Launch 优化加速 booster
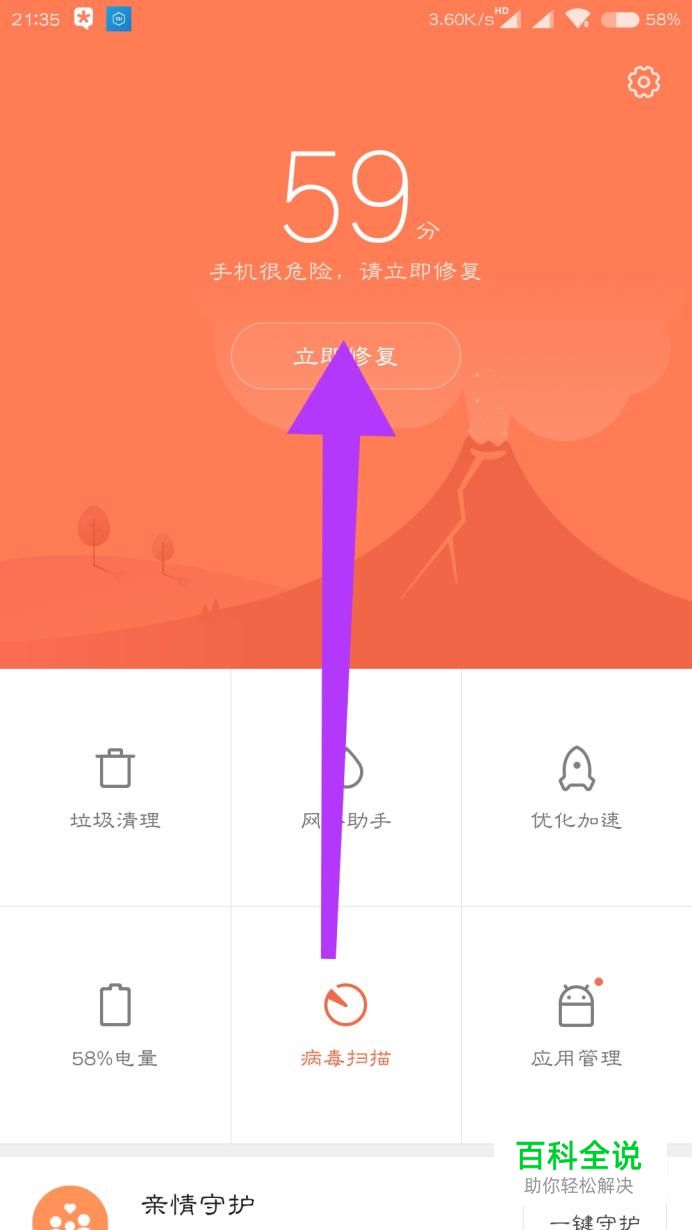Viewport: 692px width, 1230px height. [576, 788]
